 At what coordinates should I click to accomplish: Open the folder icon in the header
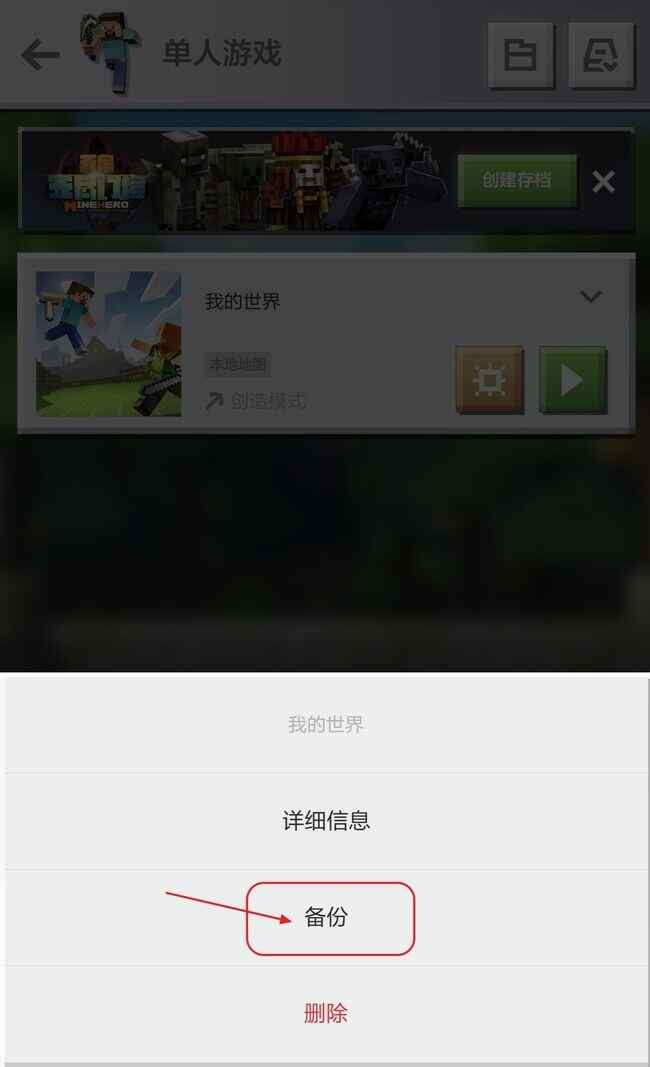pos(520,55)
